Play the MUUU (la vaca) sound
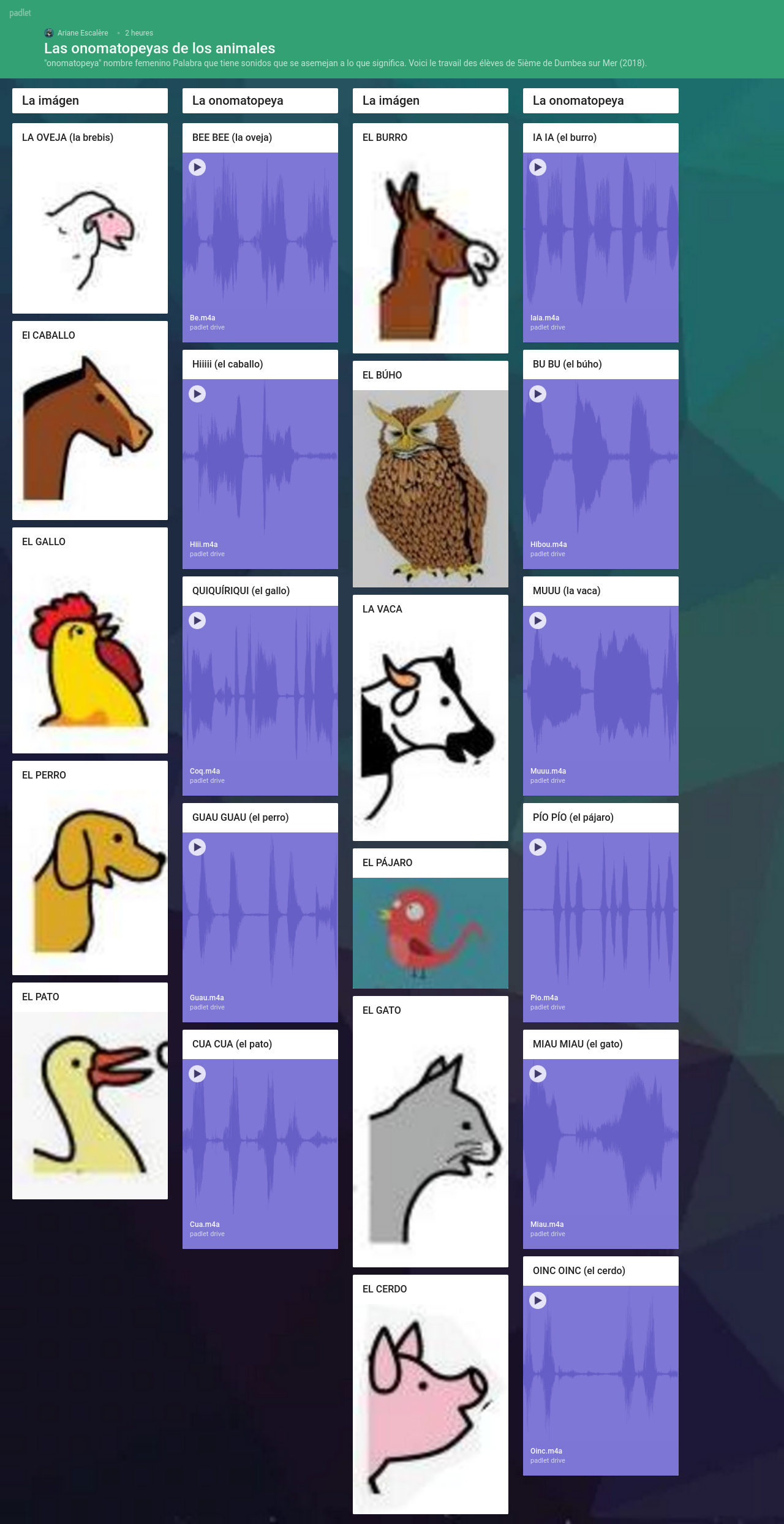Viewport: 784px width, 1524px height. tap(538, 621)
